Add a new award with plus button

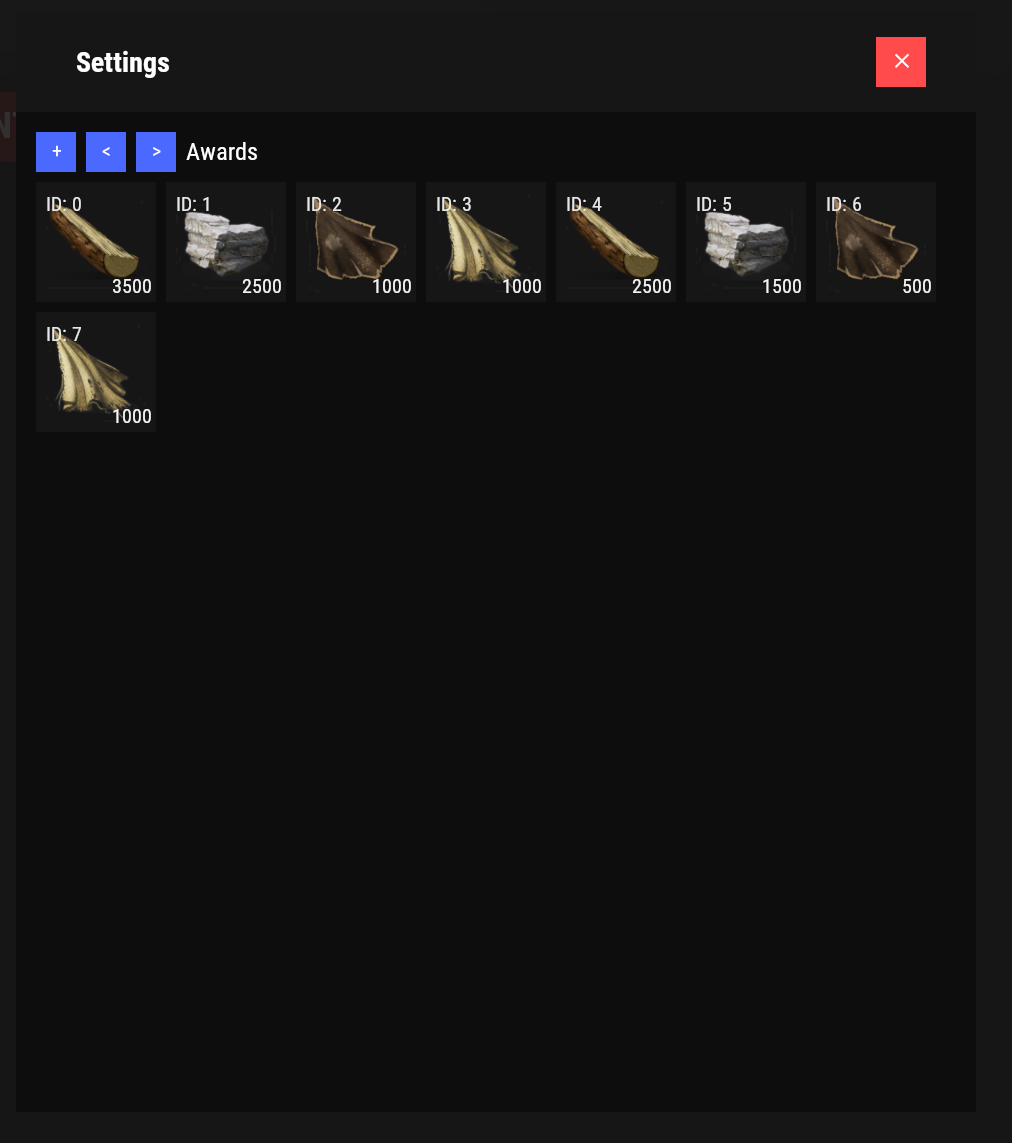click(56, 152)
